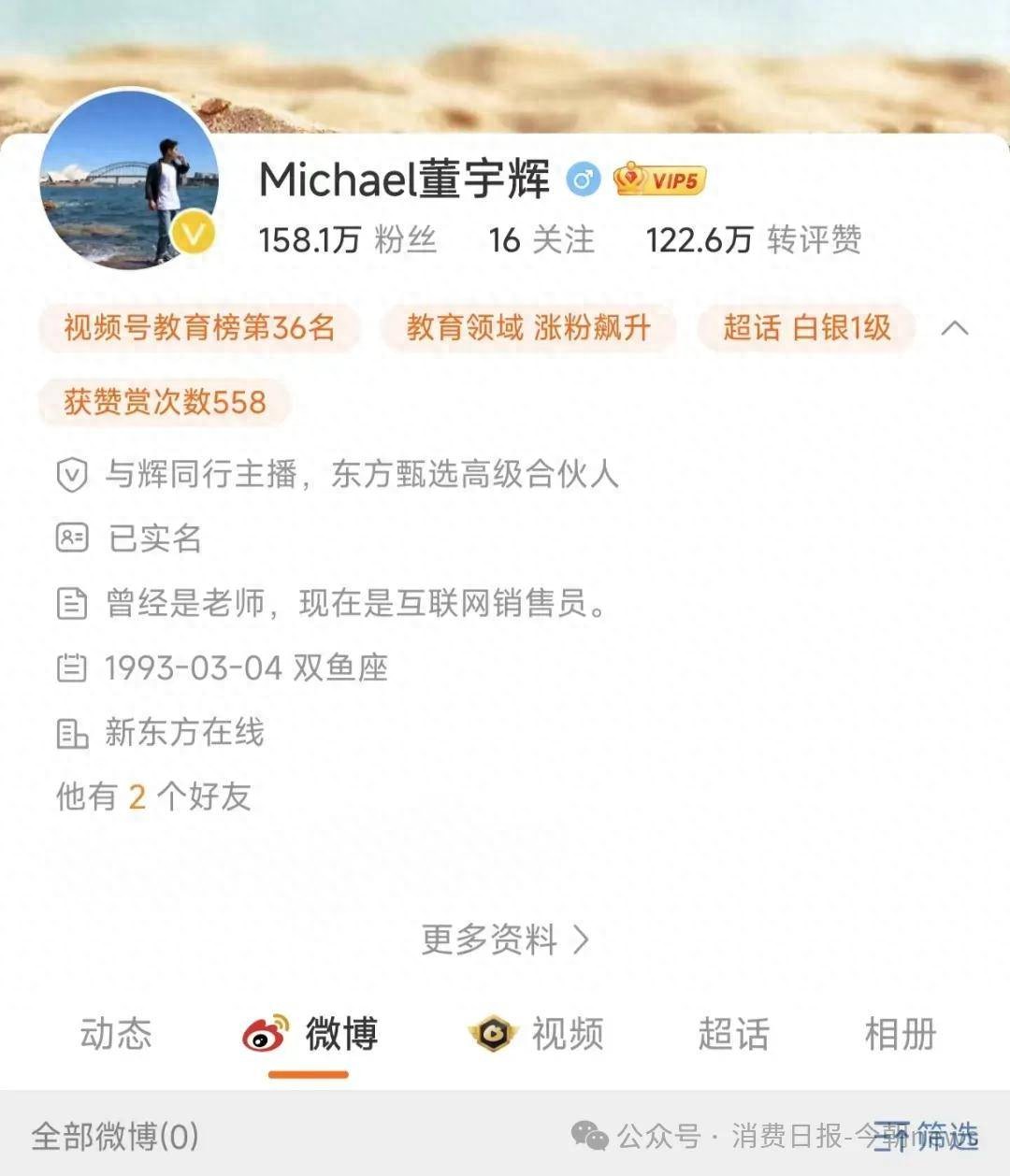This screenshot has width=1010, height=1176.
Task: View the 158.1万 followers list
Action: [x=347, y=240]
